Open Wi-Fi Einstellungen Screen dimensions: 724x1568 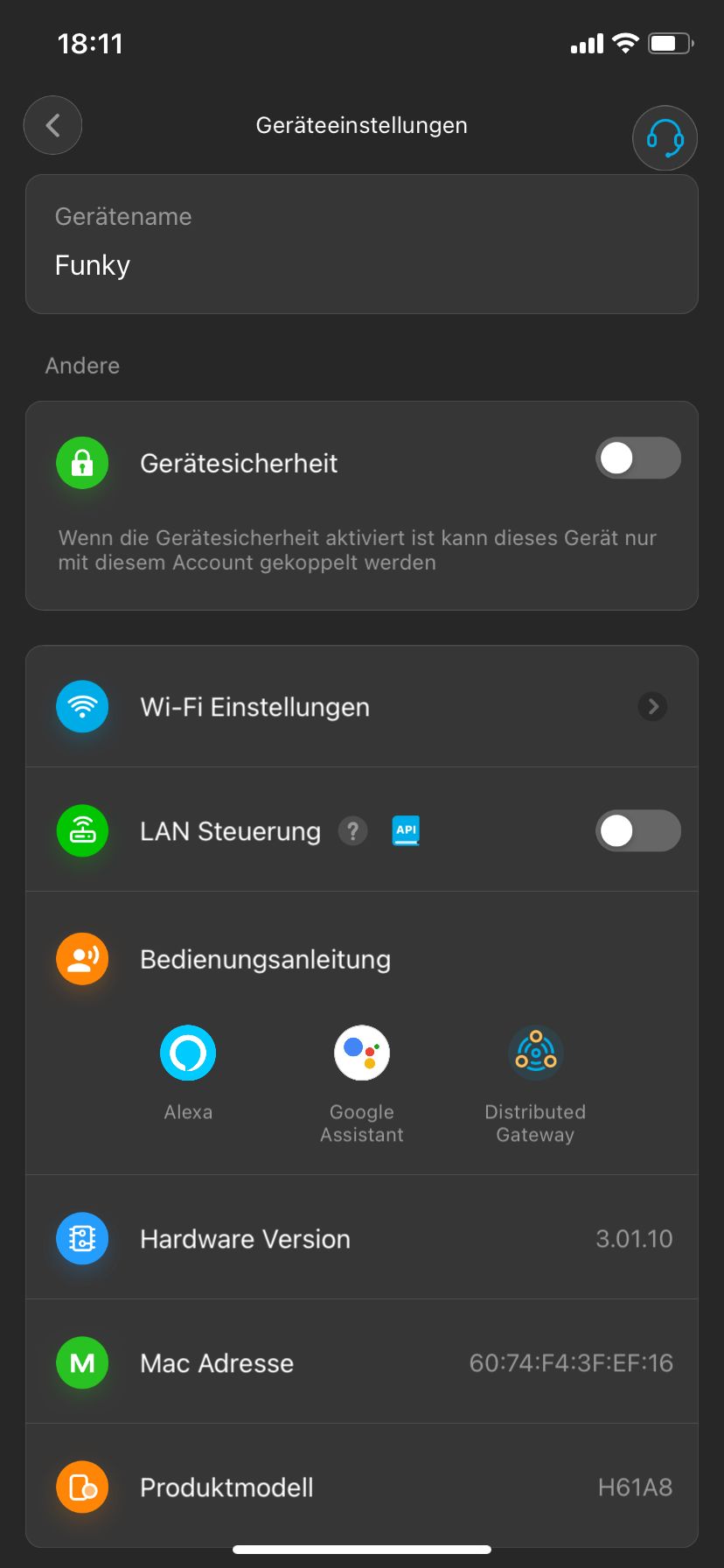point(361,707)
